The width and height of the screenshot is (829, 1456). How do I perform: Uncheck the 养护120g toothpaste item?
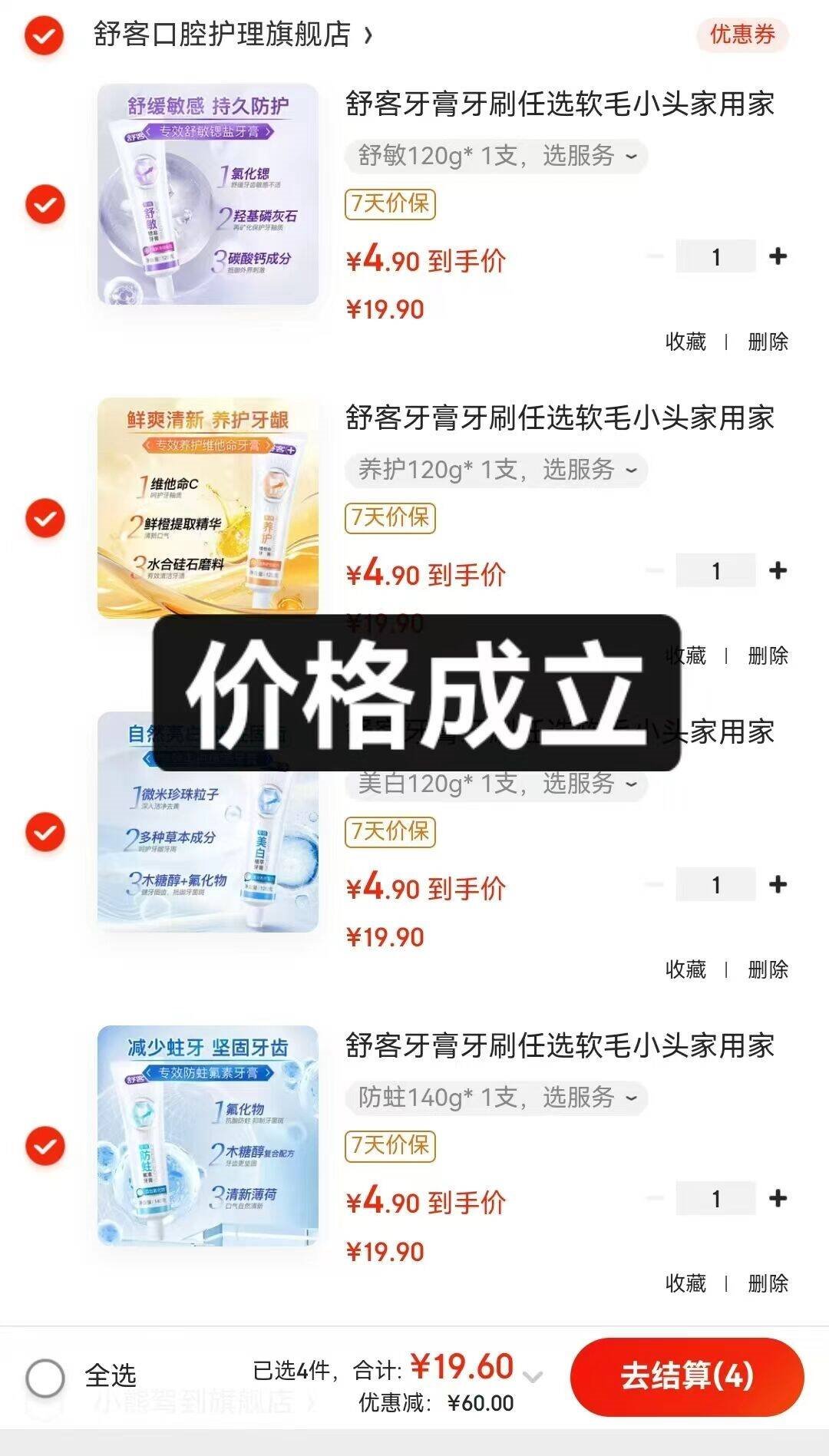click(45, 518)
